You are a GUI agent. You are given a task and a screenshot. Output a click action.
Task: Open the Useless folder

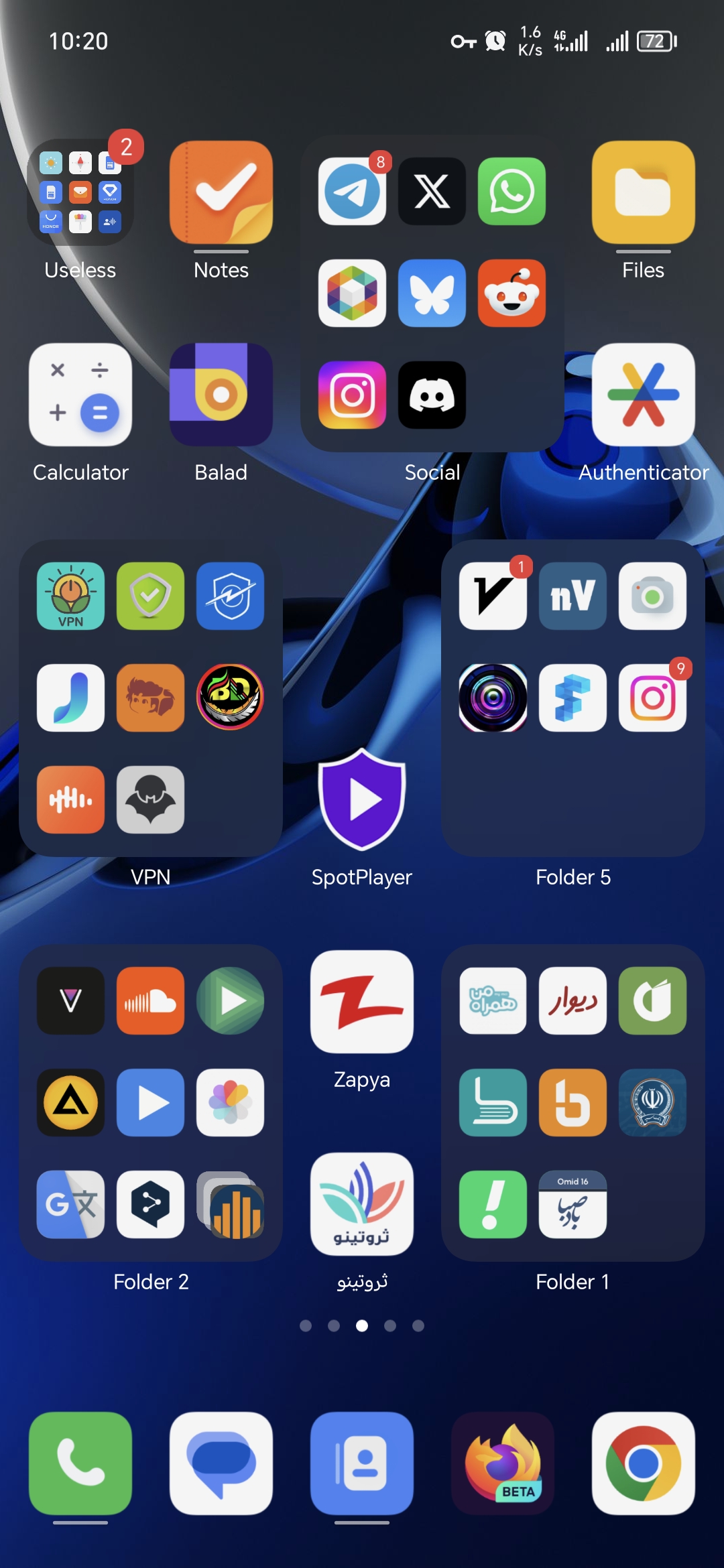point(80,192)
